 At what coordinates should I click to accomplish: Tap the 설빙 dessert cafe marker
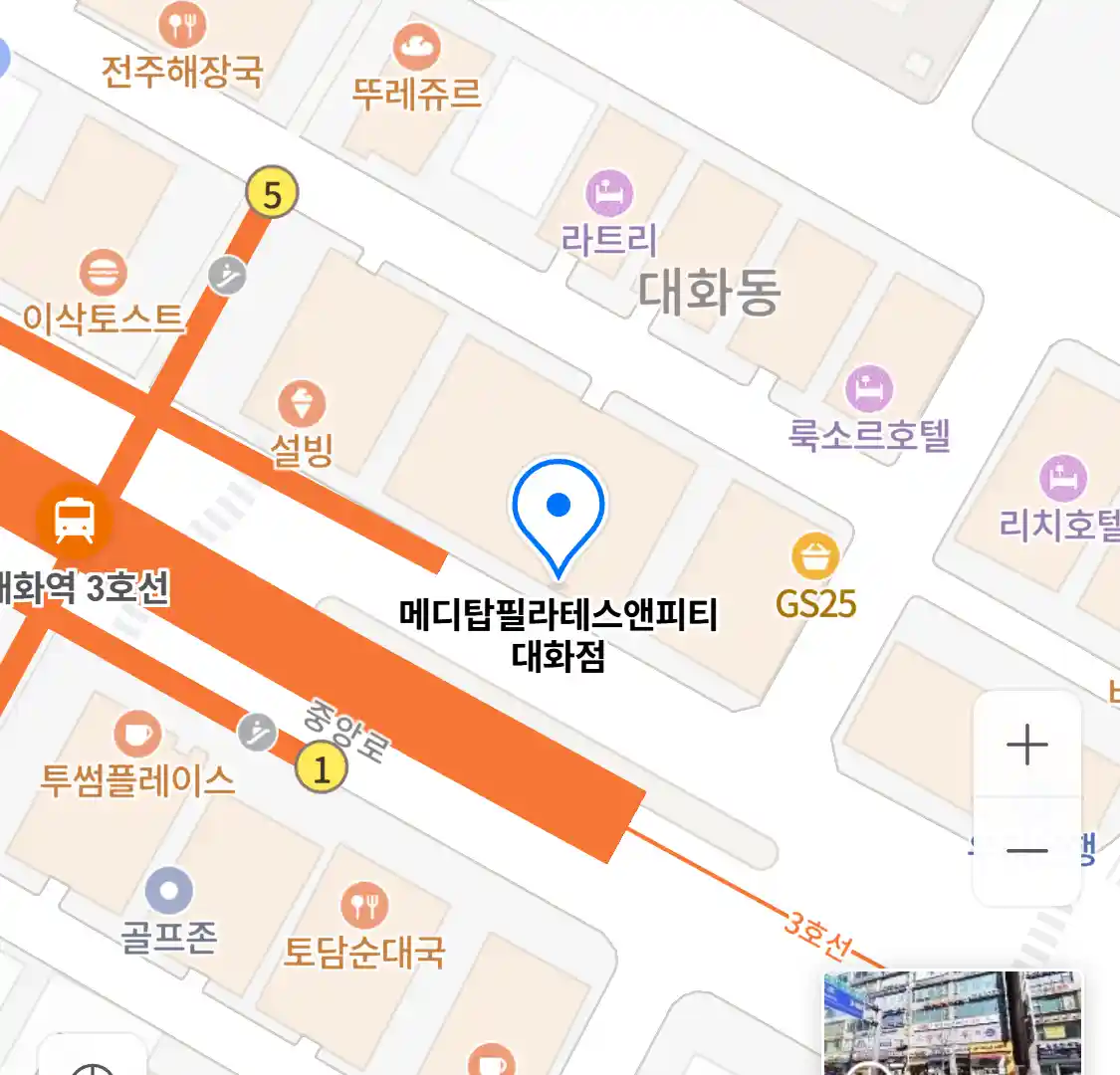click(x=302, y=405)
